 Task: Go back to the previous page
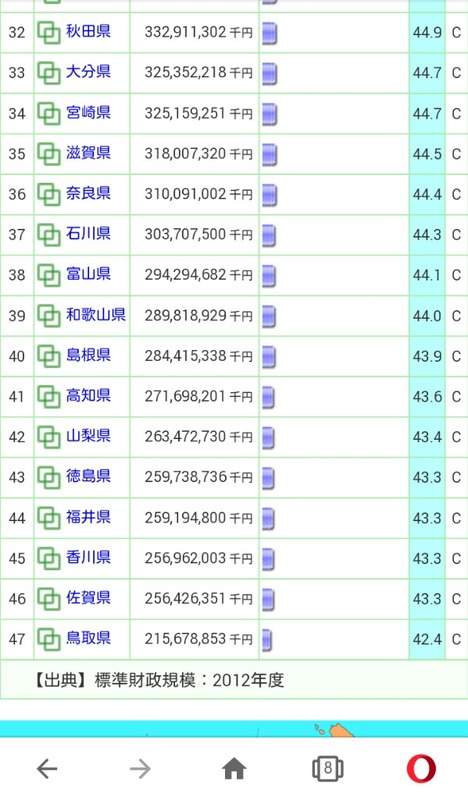[x=47, y=768]
